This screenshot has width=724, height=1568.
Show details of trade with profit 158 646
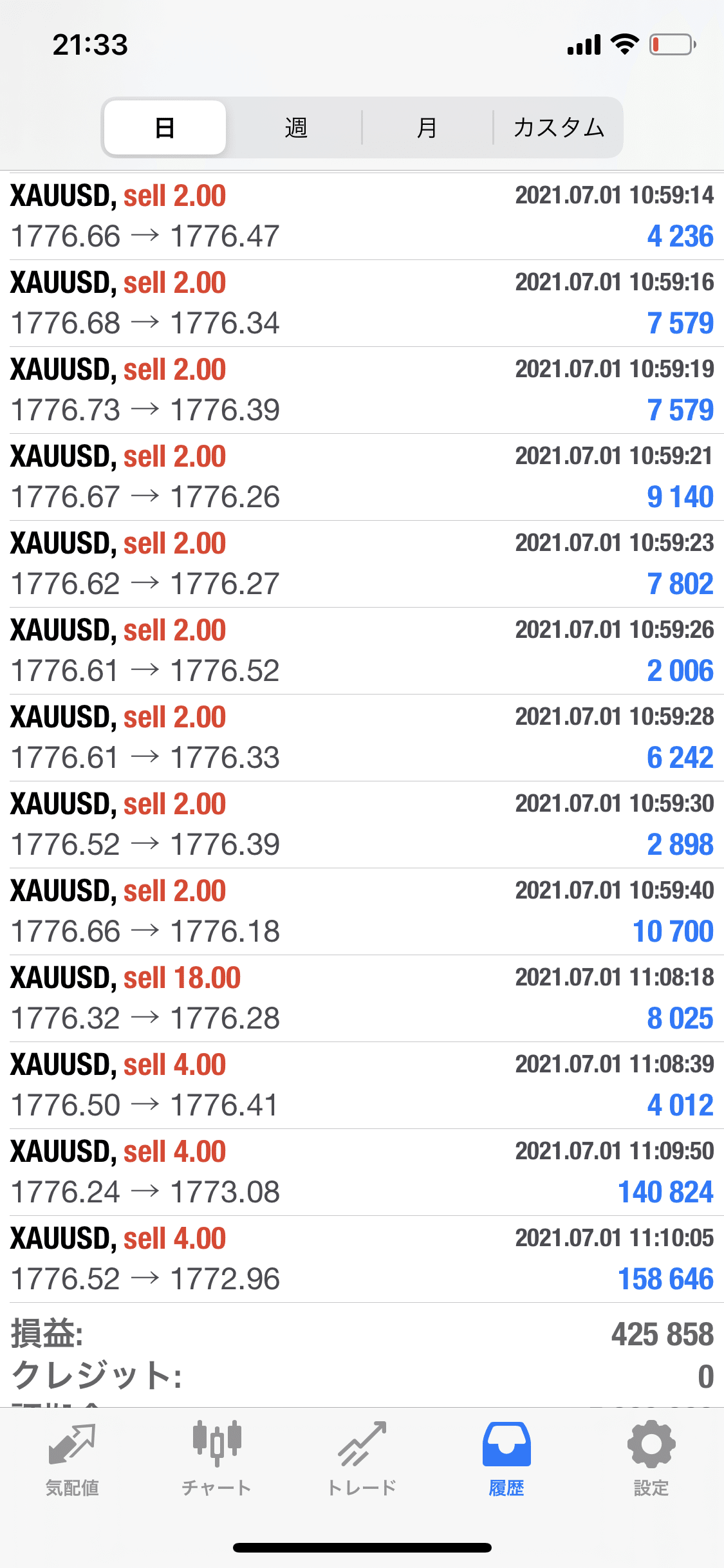[362, 1259]
